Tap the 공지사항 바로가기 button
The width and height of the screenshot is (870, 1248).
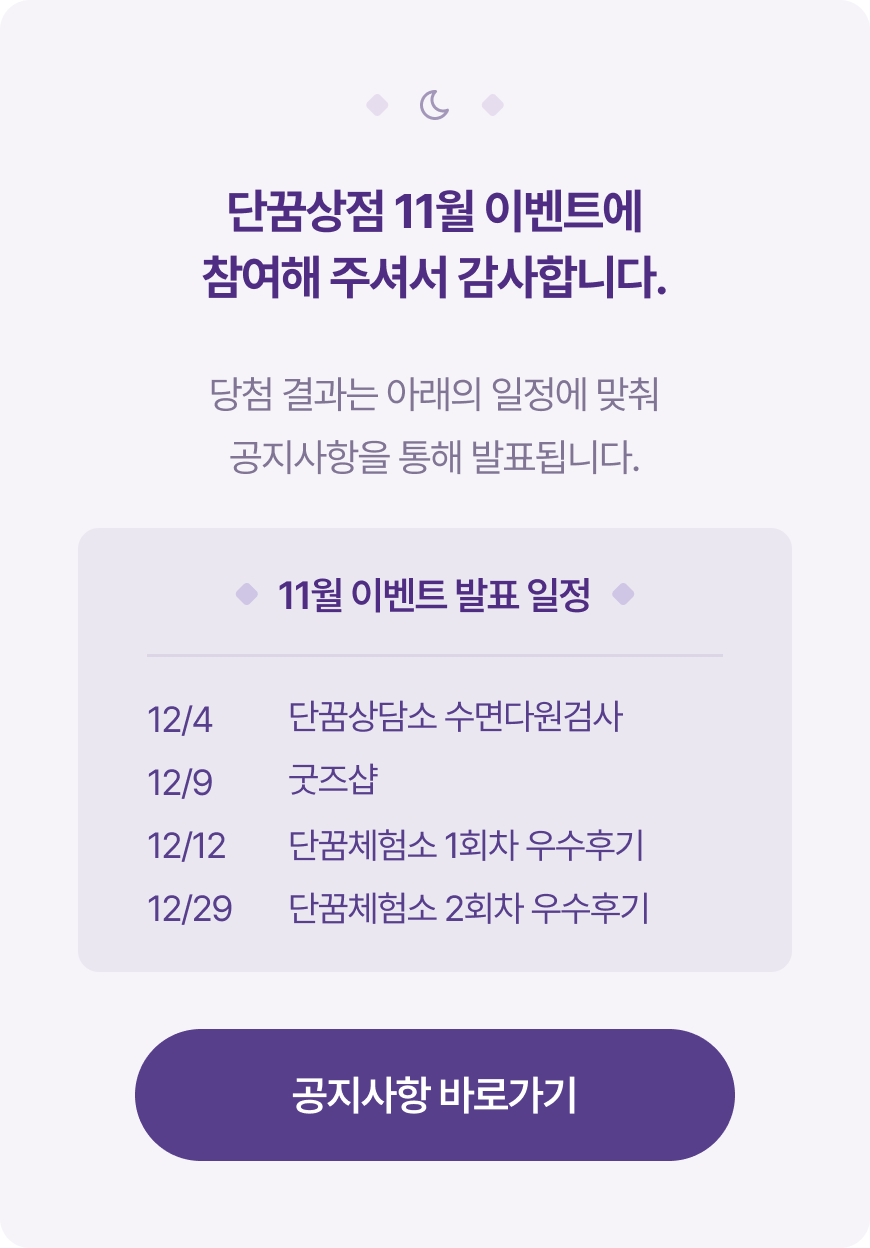click(x=434, y=1094)
